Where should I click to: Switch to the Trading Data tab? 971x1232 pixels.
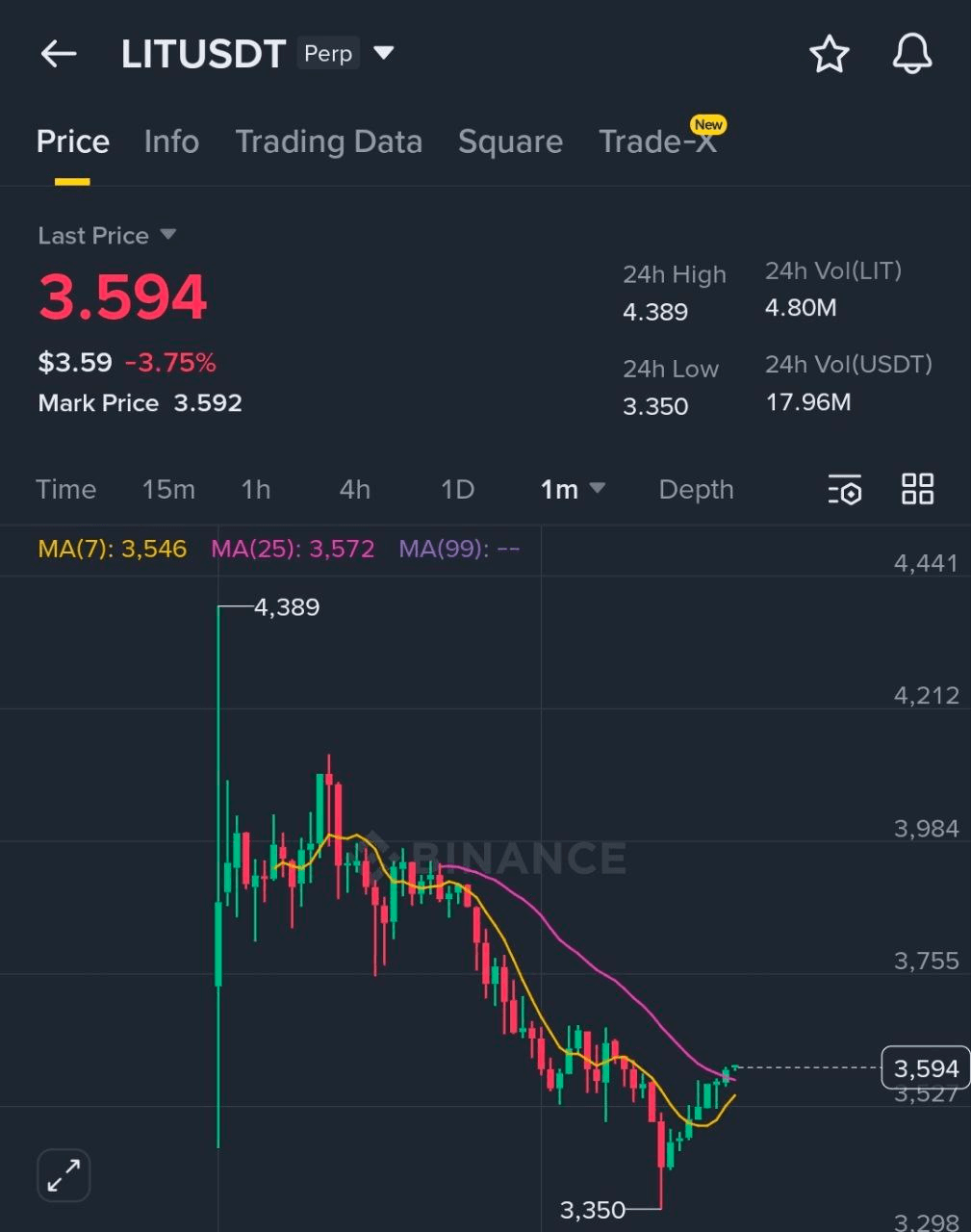[x=328, y=141]
